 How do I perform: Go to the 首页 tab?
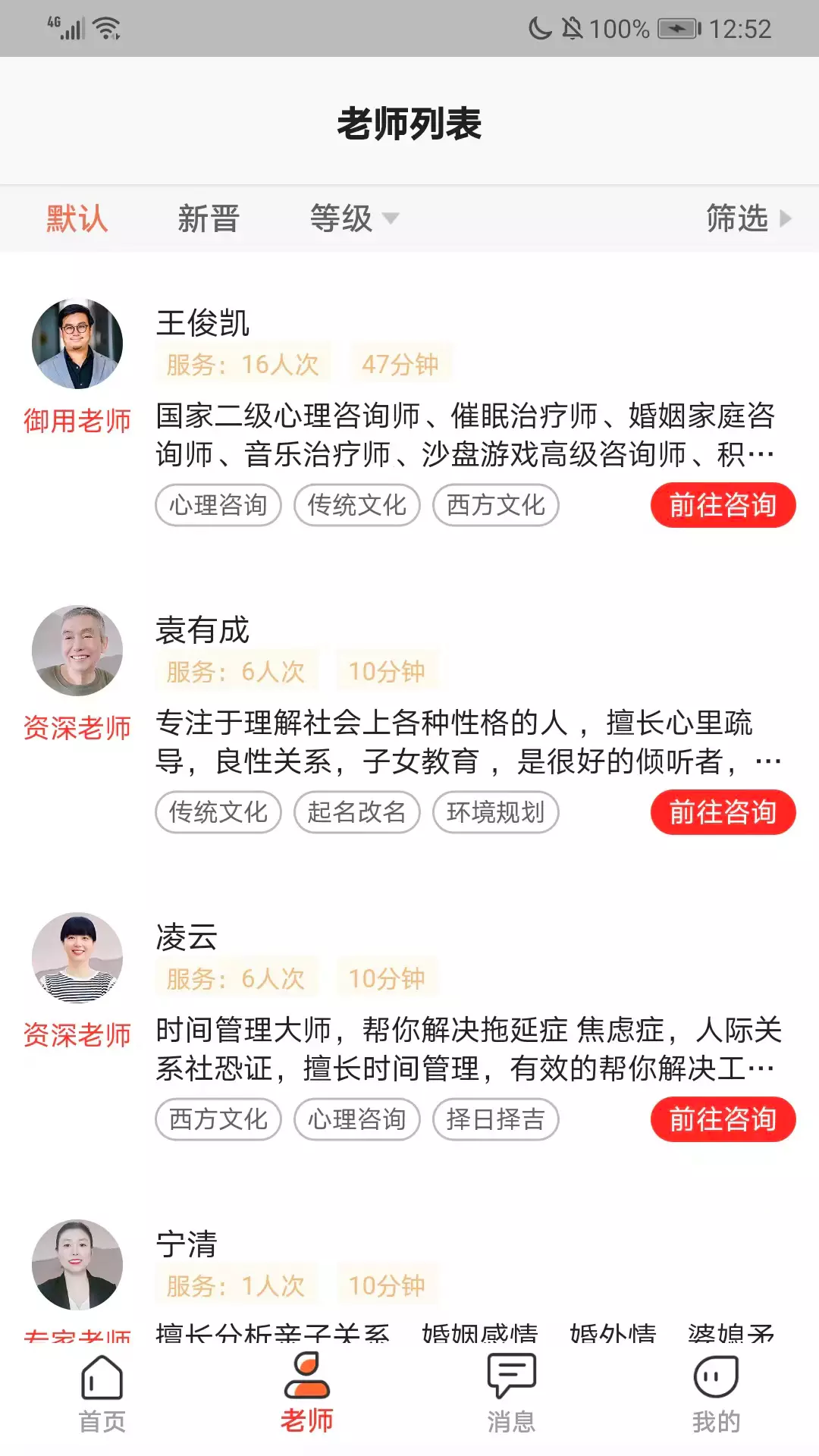pyautogui.click(x=102, y=1395)
